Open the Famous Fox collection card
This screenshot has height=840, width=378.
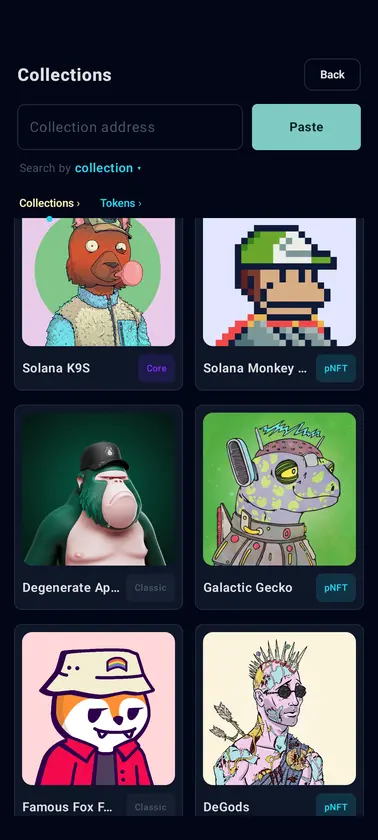(x=99, y=720)
